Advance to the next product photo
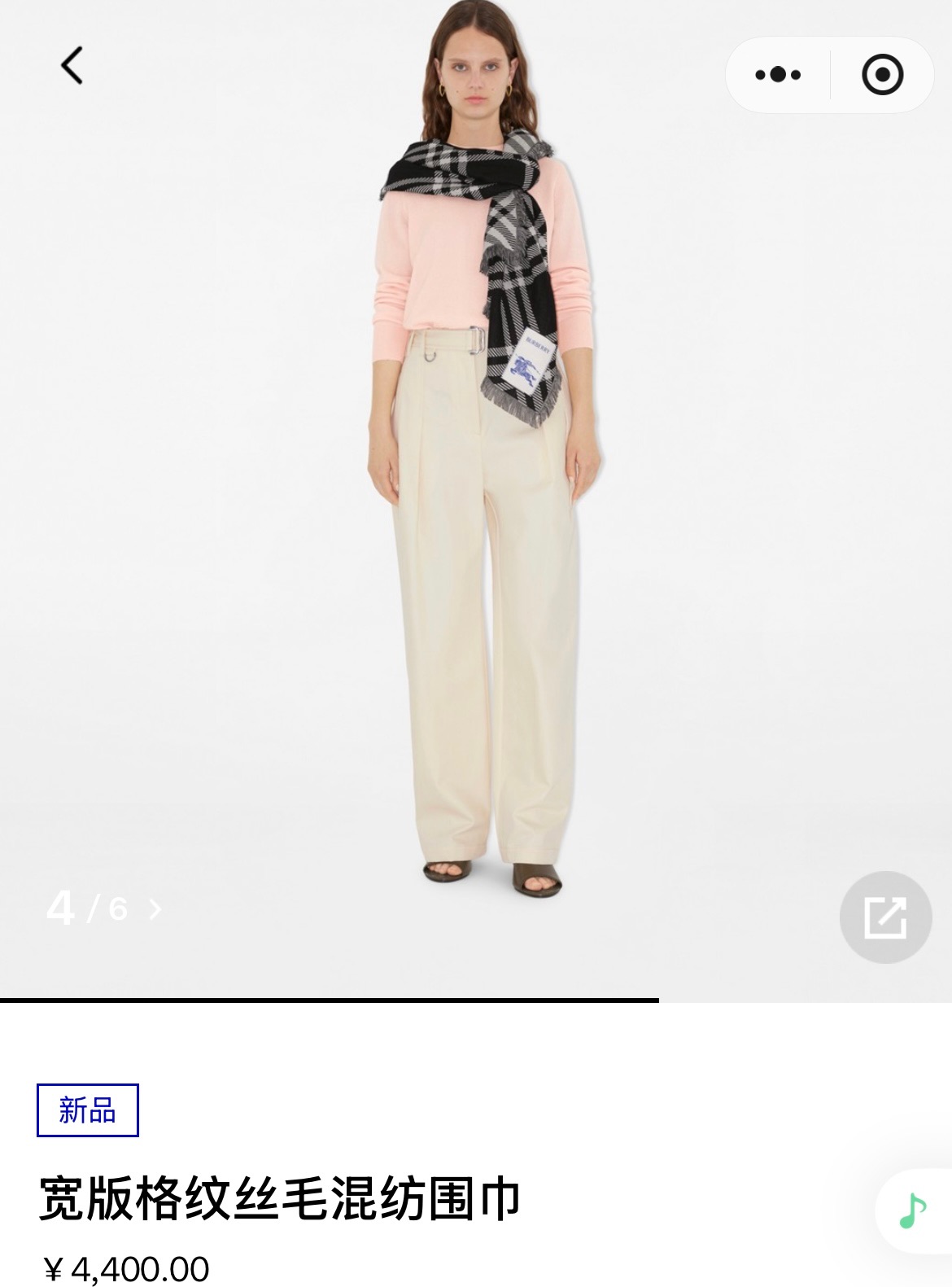This screenshot has width=952, height=1287. click(155, 909)
